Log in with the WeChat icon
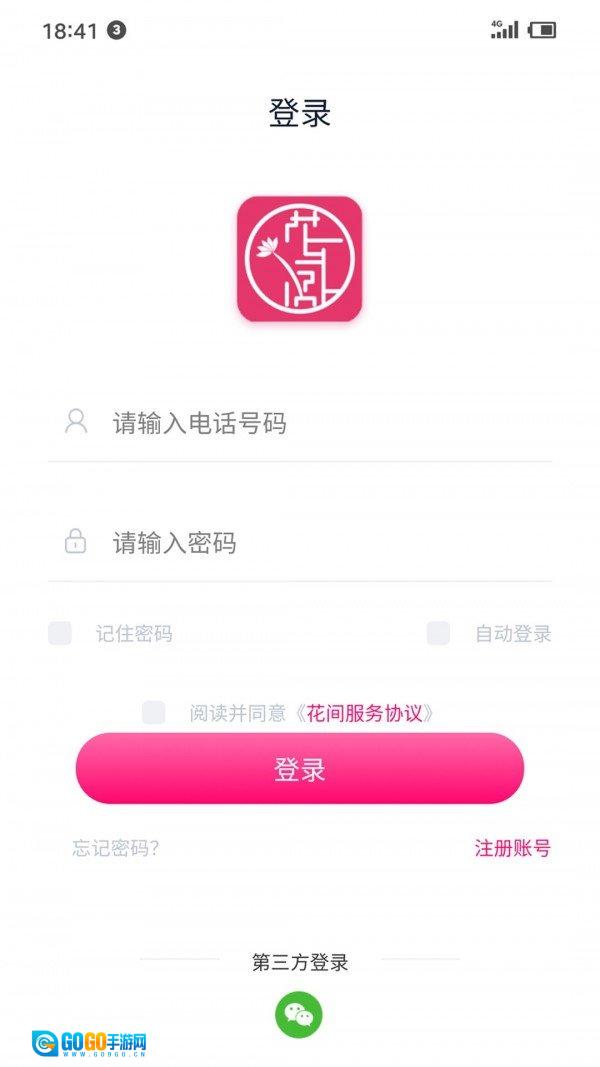The height and width of the screenshot is (1067, 600). pos(299,1015)
